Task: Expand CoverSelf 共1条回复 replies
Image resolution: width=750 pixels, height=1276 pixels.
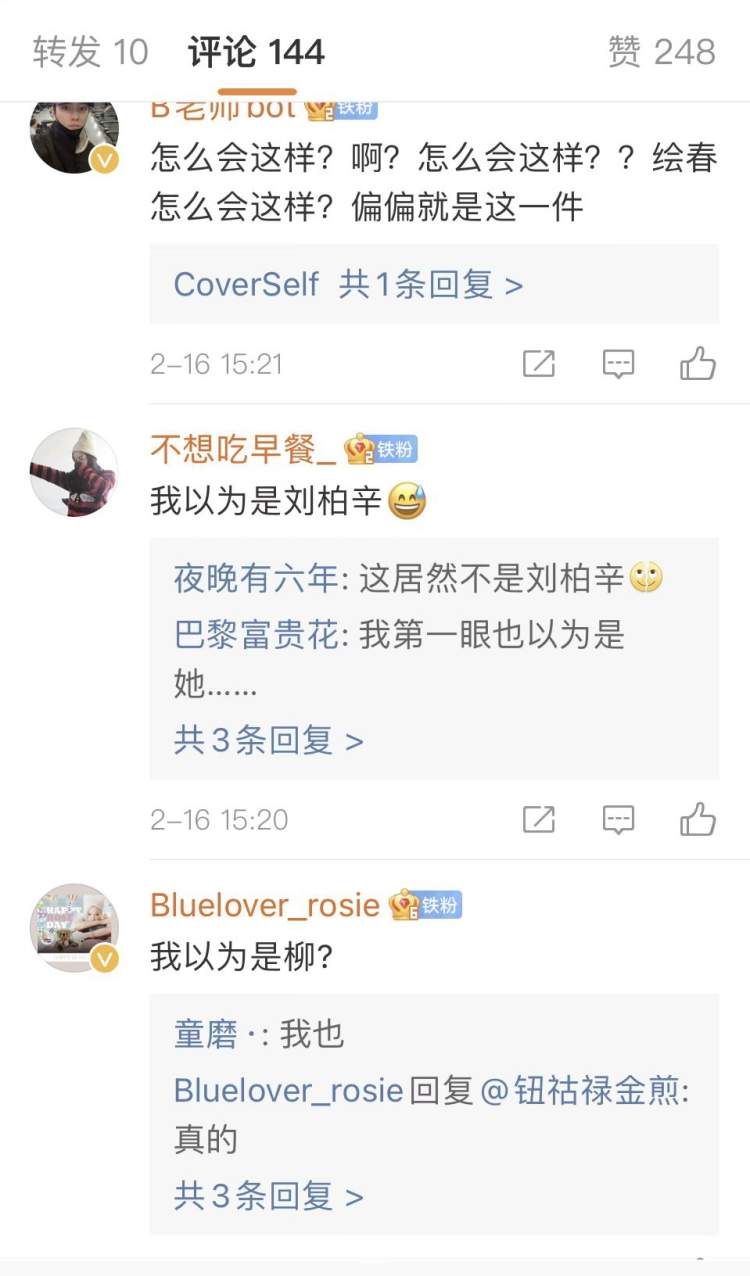Action: pyautogui.click(x=348, y=285)
